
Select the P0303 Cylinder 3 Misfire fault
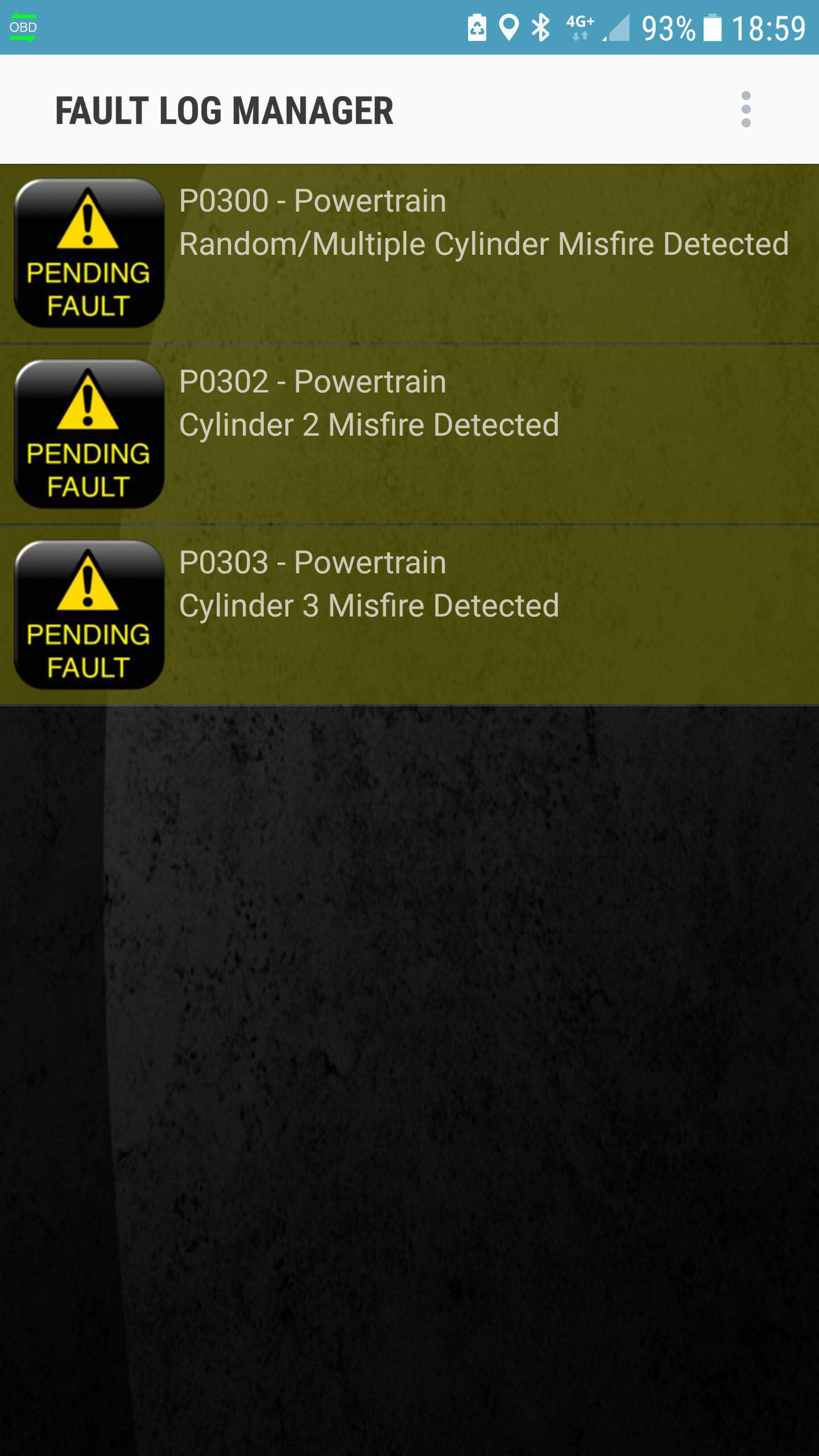tap(409, 615)
